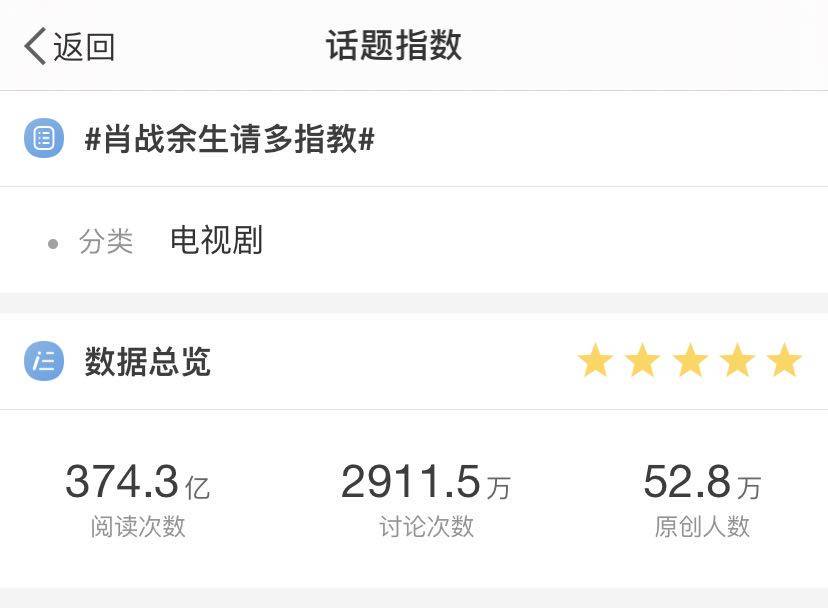Go back using the 返回 button
This screenshot has height=615, width=828.
click(x=70, y=46)
